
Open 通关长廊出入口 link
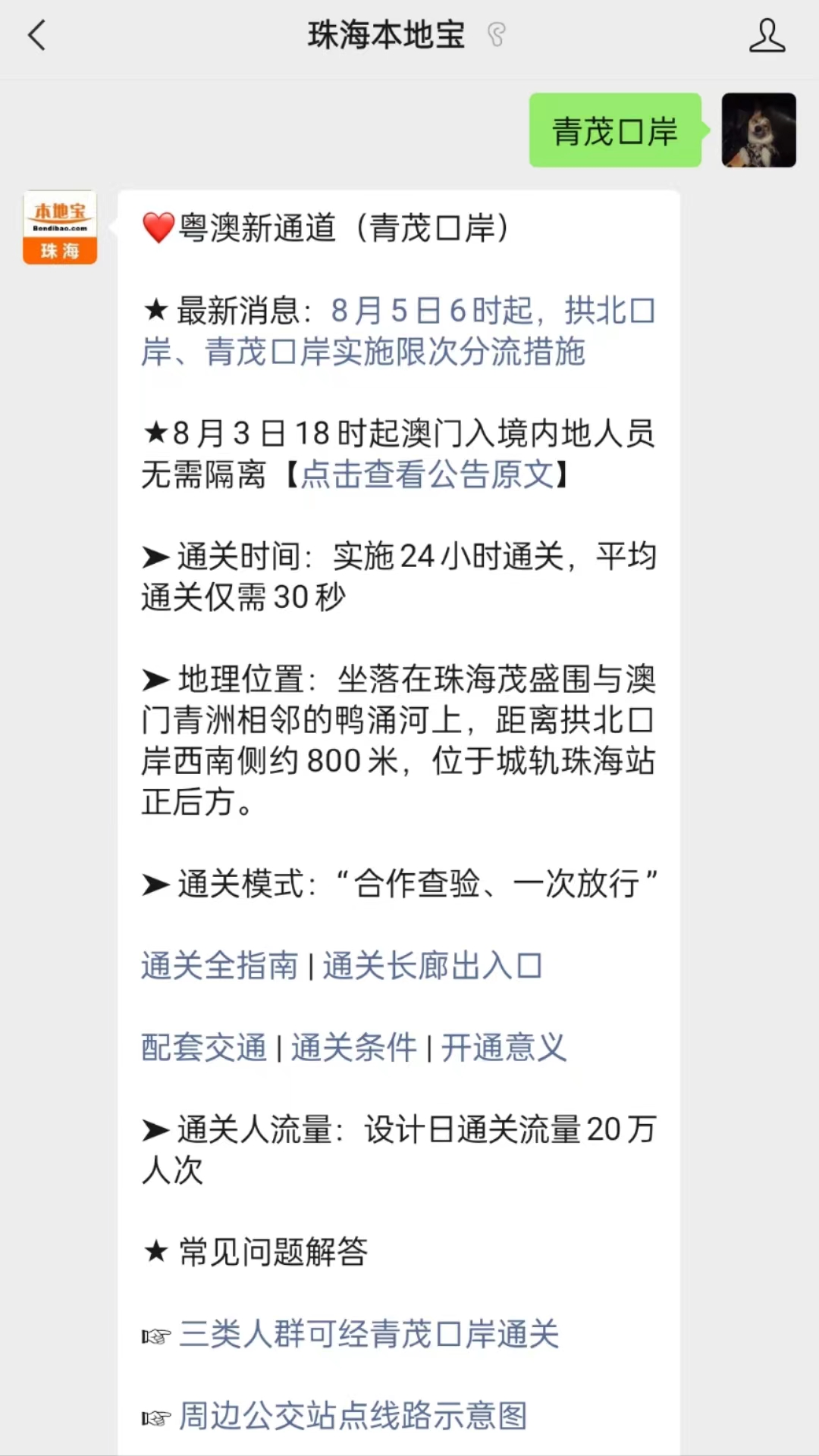[x=432, y=966]
